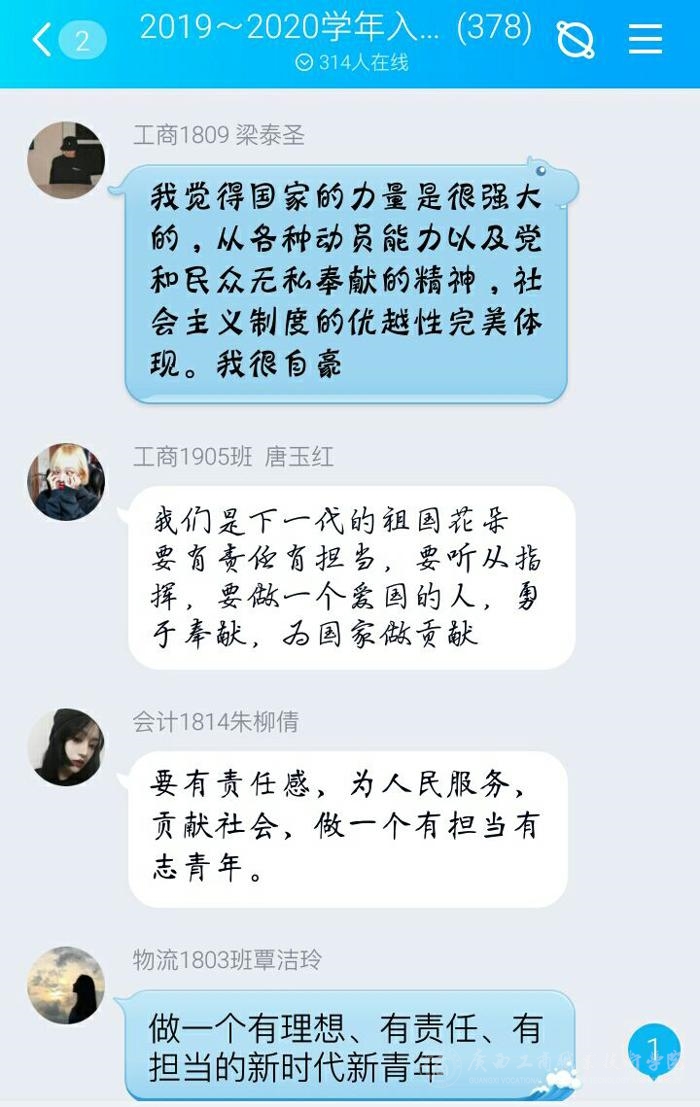The width and height of the screenshot is (700, 1107).
Task: Open 覃洁玲's avatar profile
Action: pyautogui.click(x=66, y=985)
